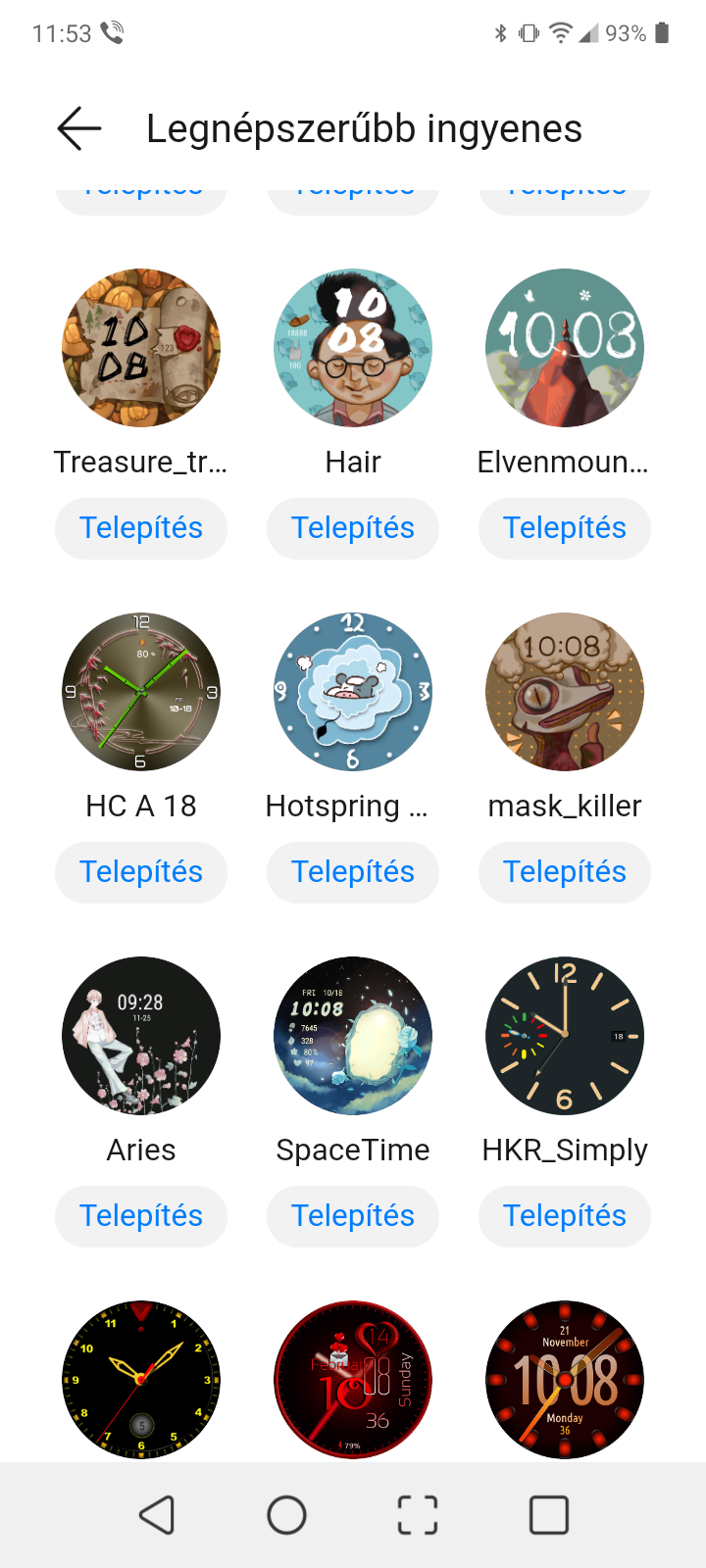Install the Aries watch face
This screenshot has height=1568, width=706.
(141, 1216)
